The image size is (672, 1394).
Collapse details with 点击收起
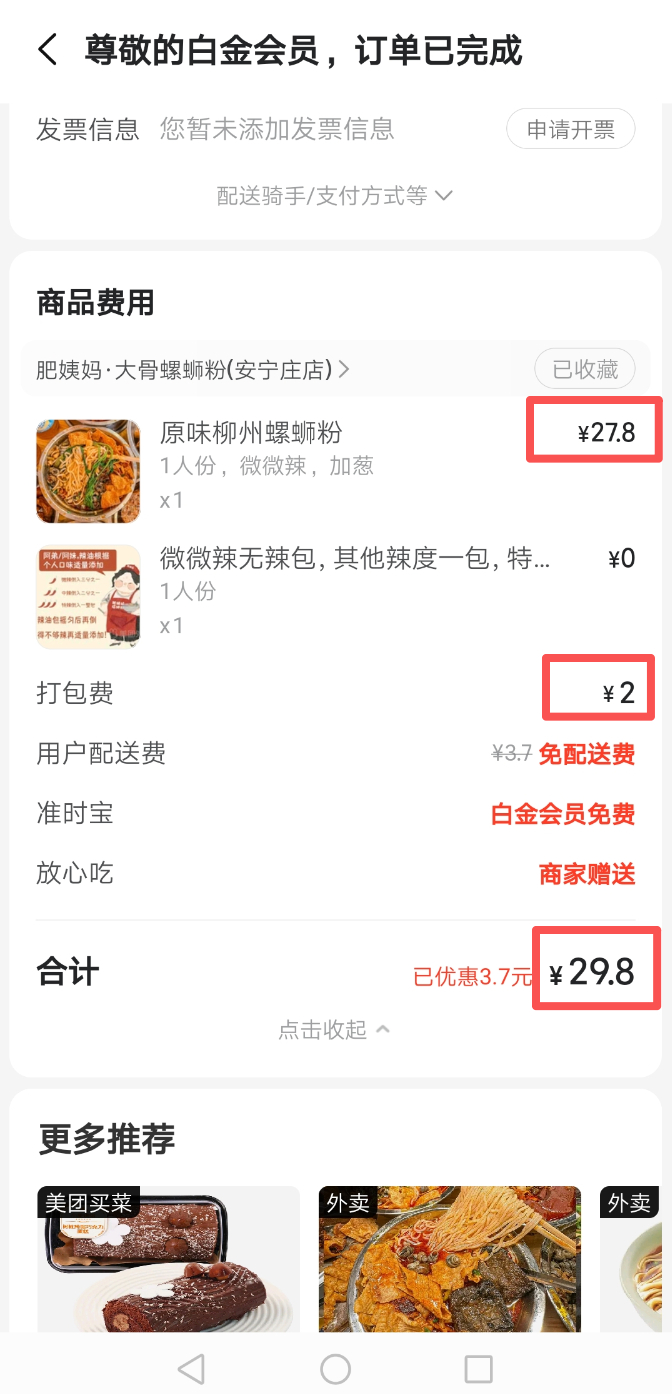coord(335,1029)
